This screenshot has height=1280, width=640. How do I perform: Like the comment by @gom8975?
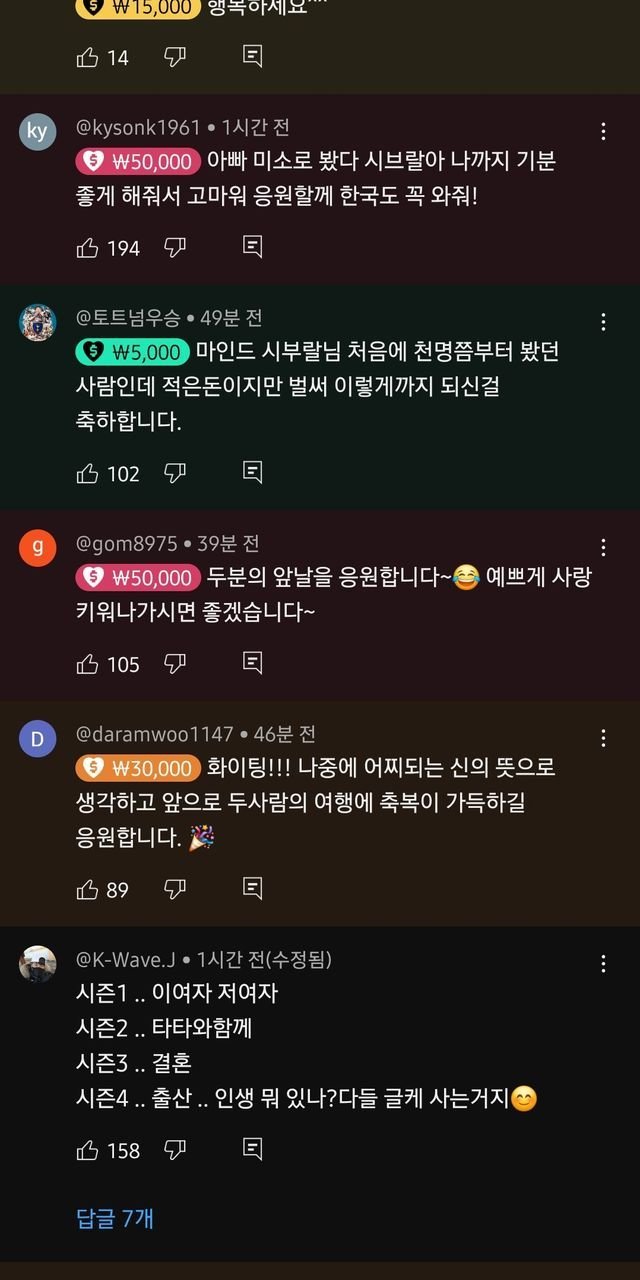click(88, 663)
